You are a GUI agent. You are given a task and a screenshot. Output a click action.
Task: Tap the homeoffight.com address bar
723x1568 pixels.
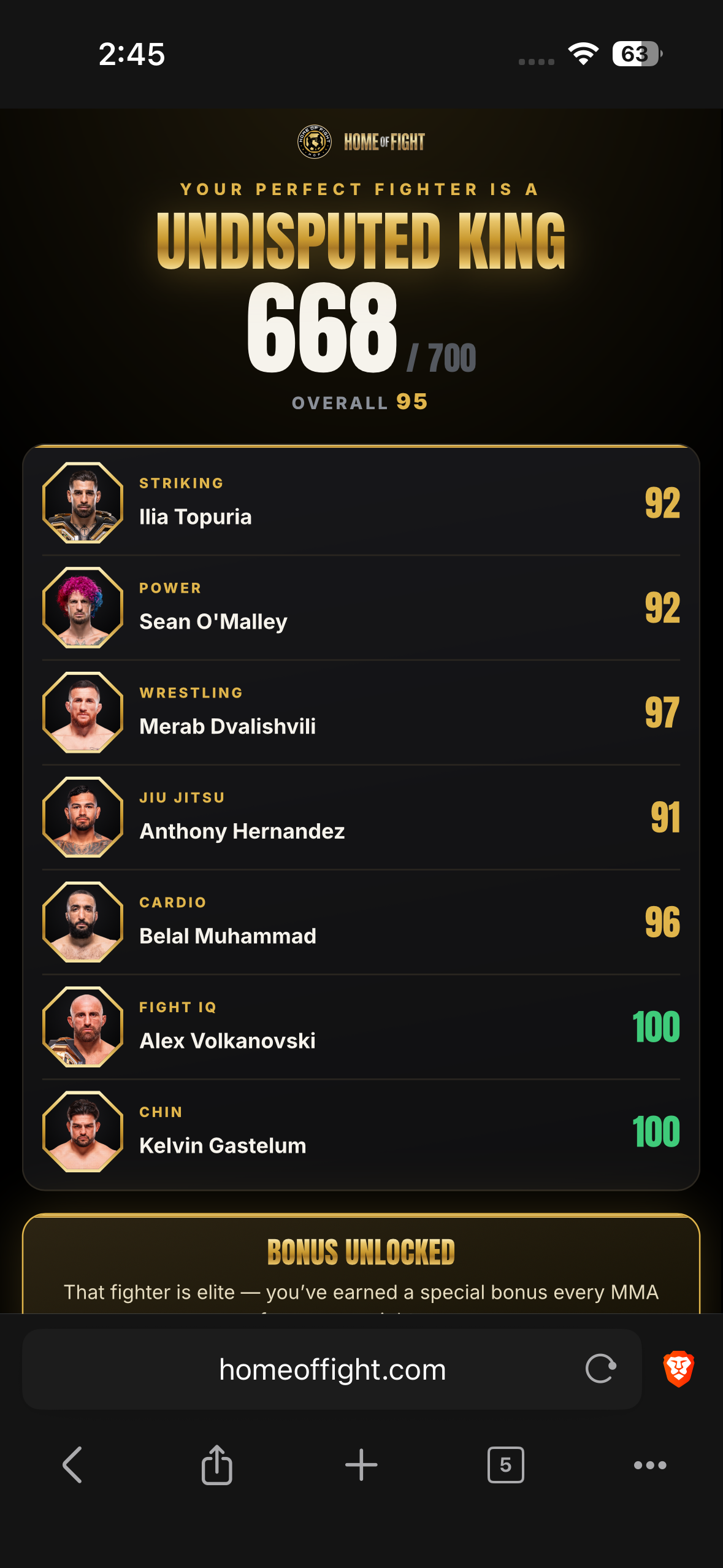332,1369
